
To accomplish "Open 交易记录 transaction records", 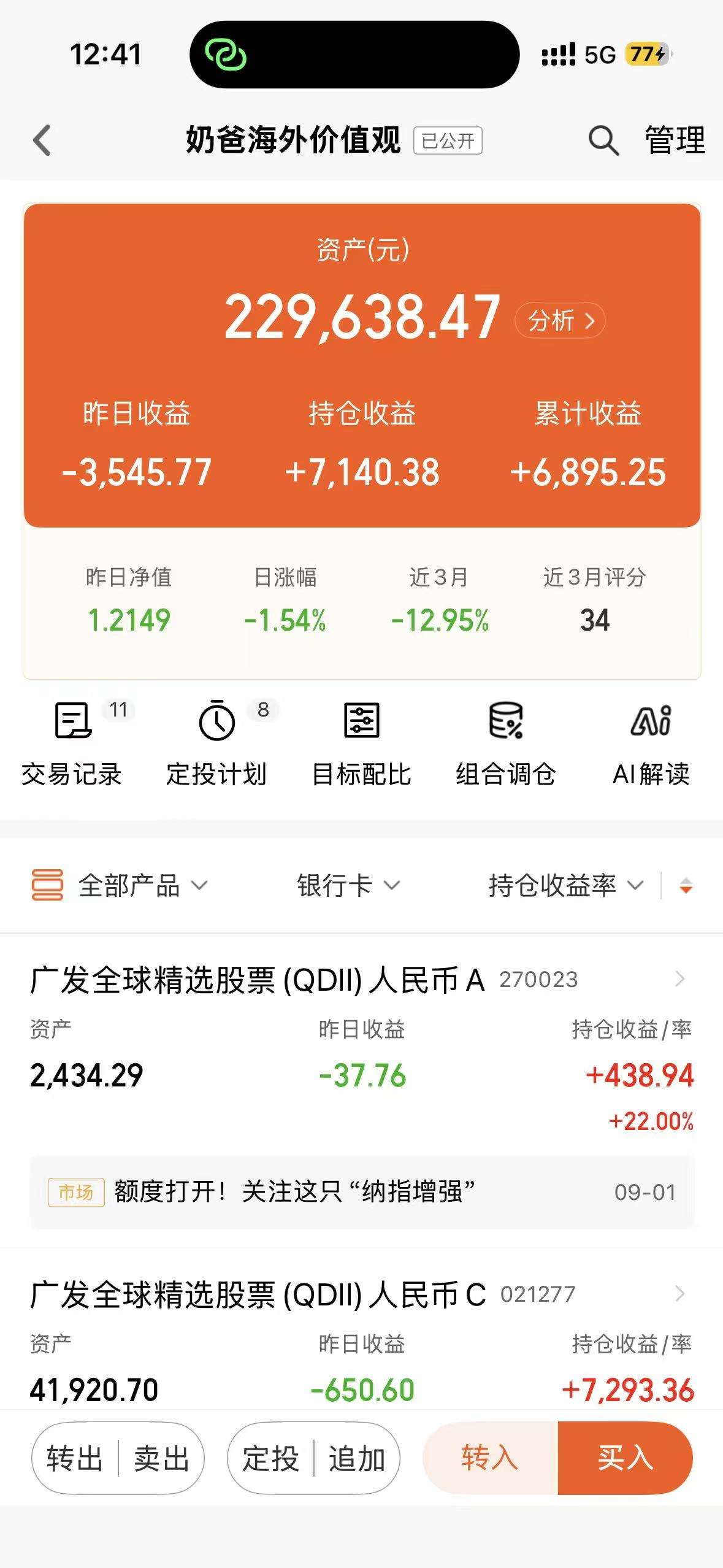I will tap(72, 744).
